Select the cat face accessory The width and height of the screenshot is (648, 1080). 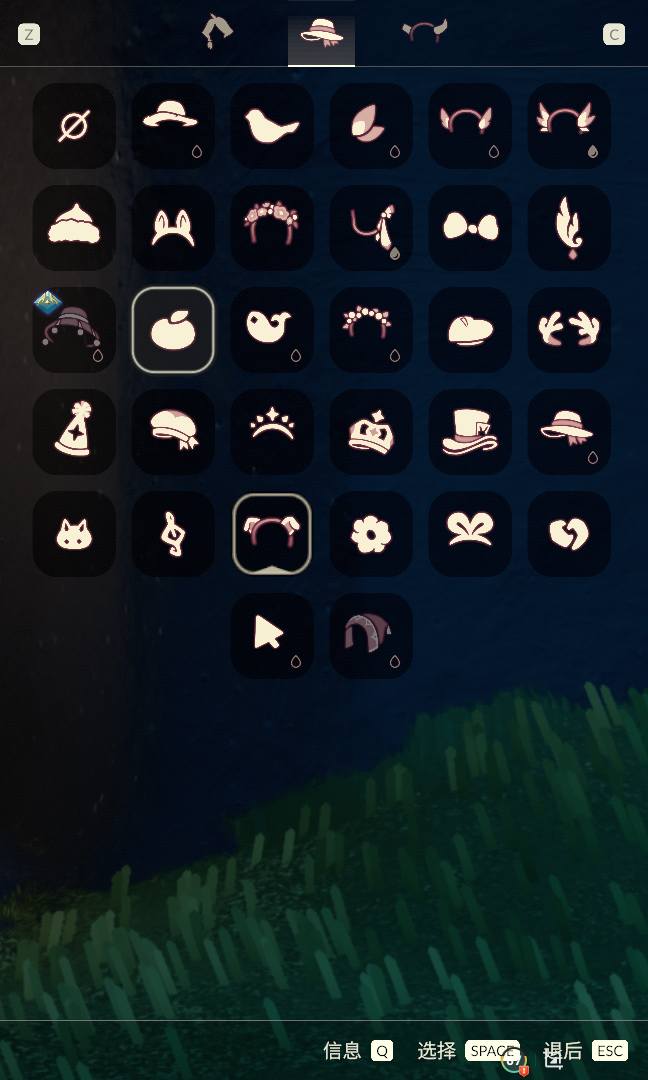pyautogui.click(x=74, y=534)
